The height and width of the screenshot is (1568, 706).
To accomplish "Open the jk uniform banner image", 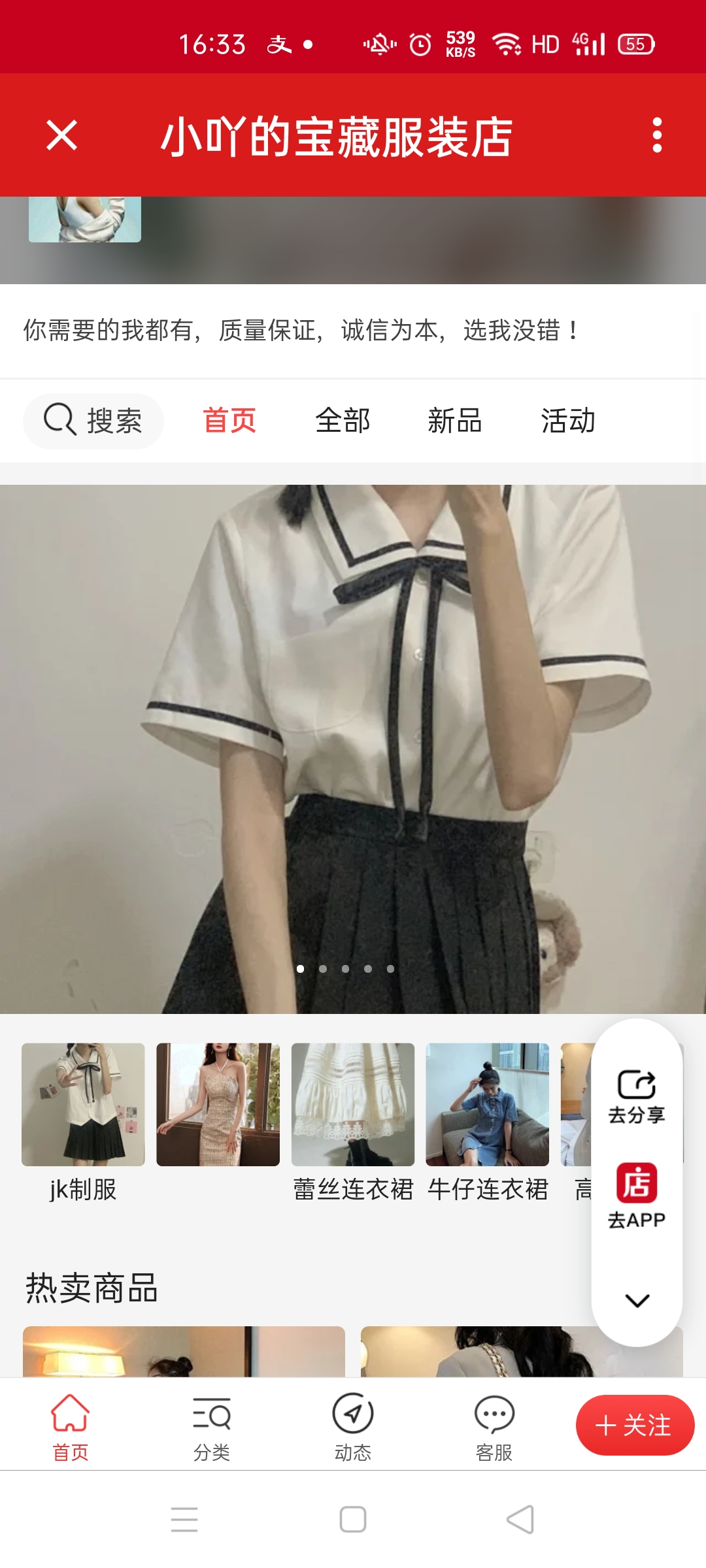I will click(x=353, y=748).
